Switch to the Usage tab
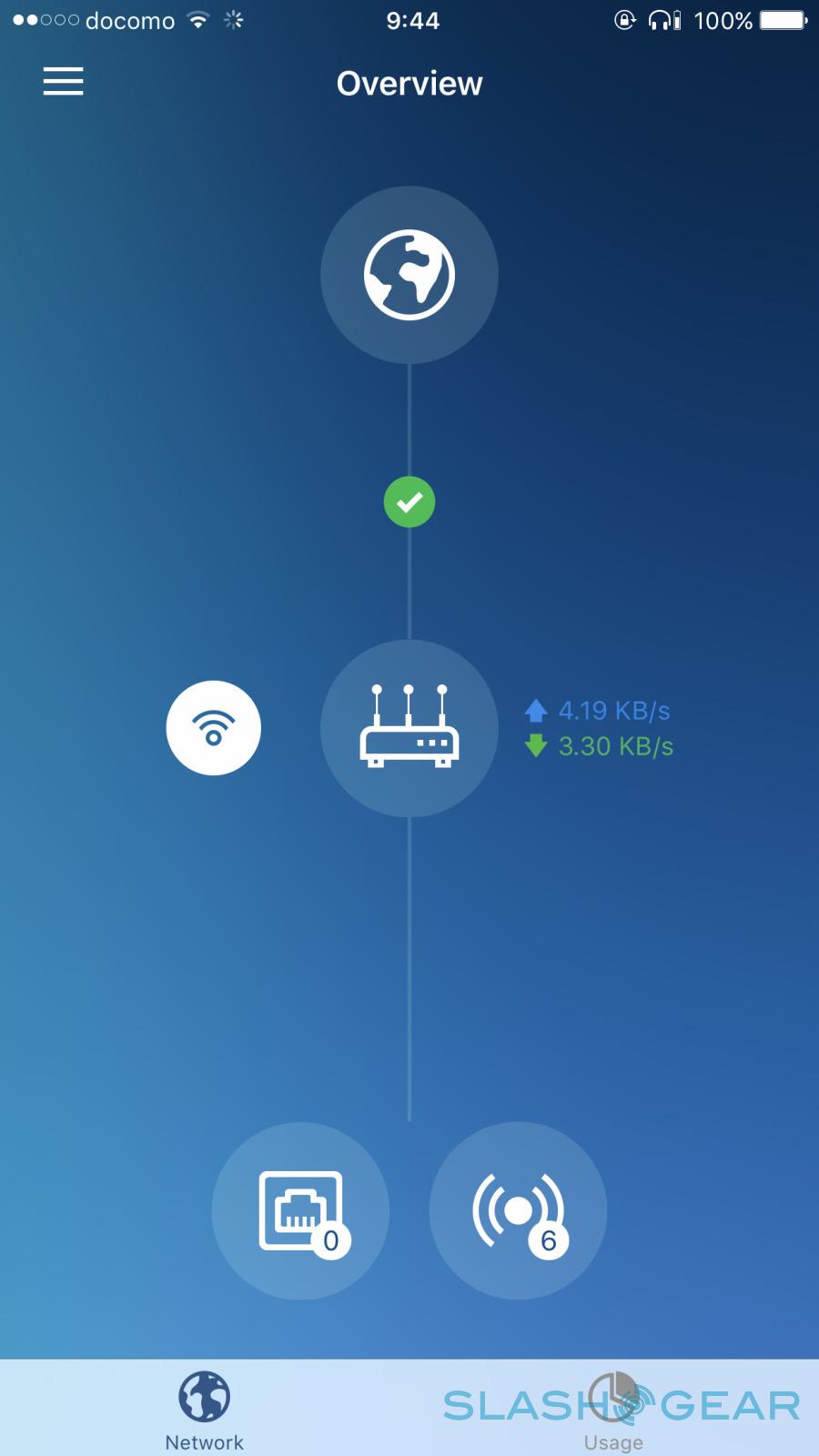This screenshot has width=819, height=1456. click(613, 1409)
